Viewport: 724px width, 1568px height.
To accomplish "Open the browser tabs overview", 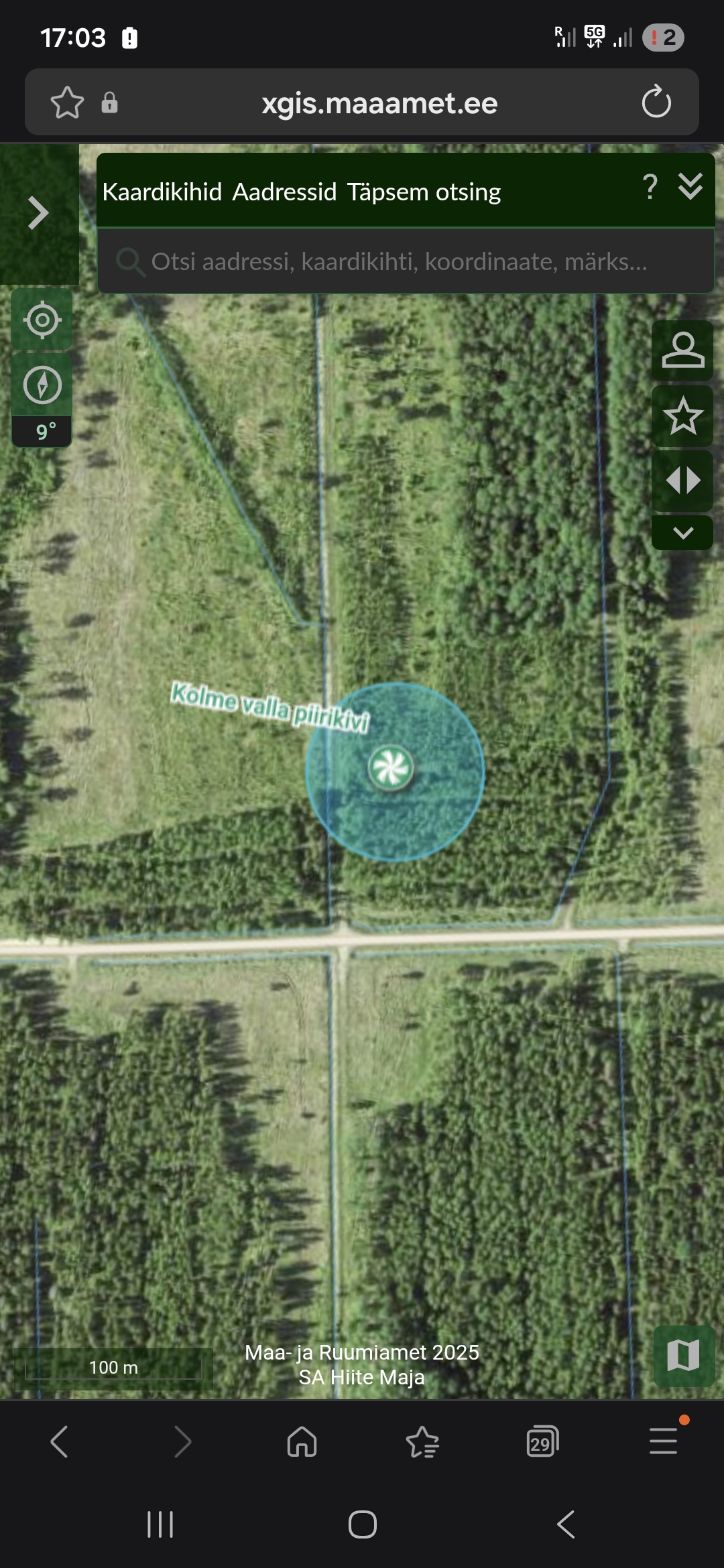I will click(542, 1441).
